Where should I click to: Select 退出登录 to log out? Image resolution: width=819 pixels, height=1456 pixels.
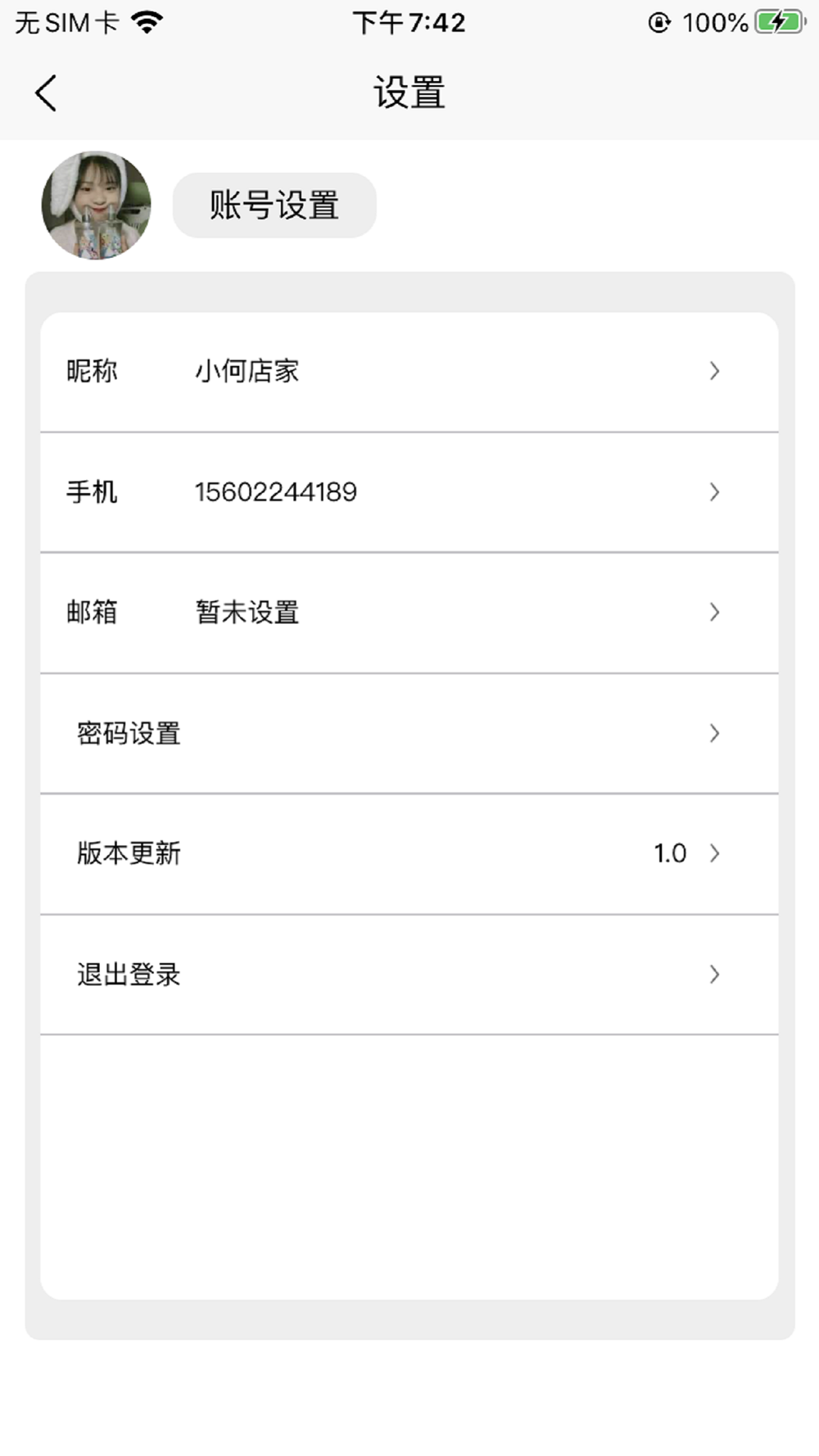pos(409,974)
